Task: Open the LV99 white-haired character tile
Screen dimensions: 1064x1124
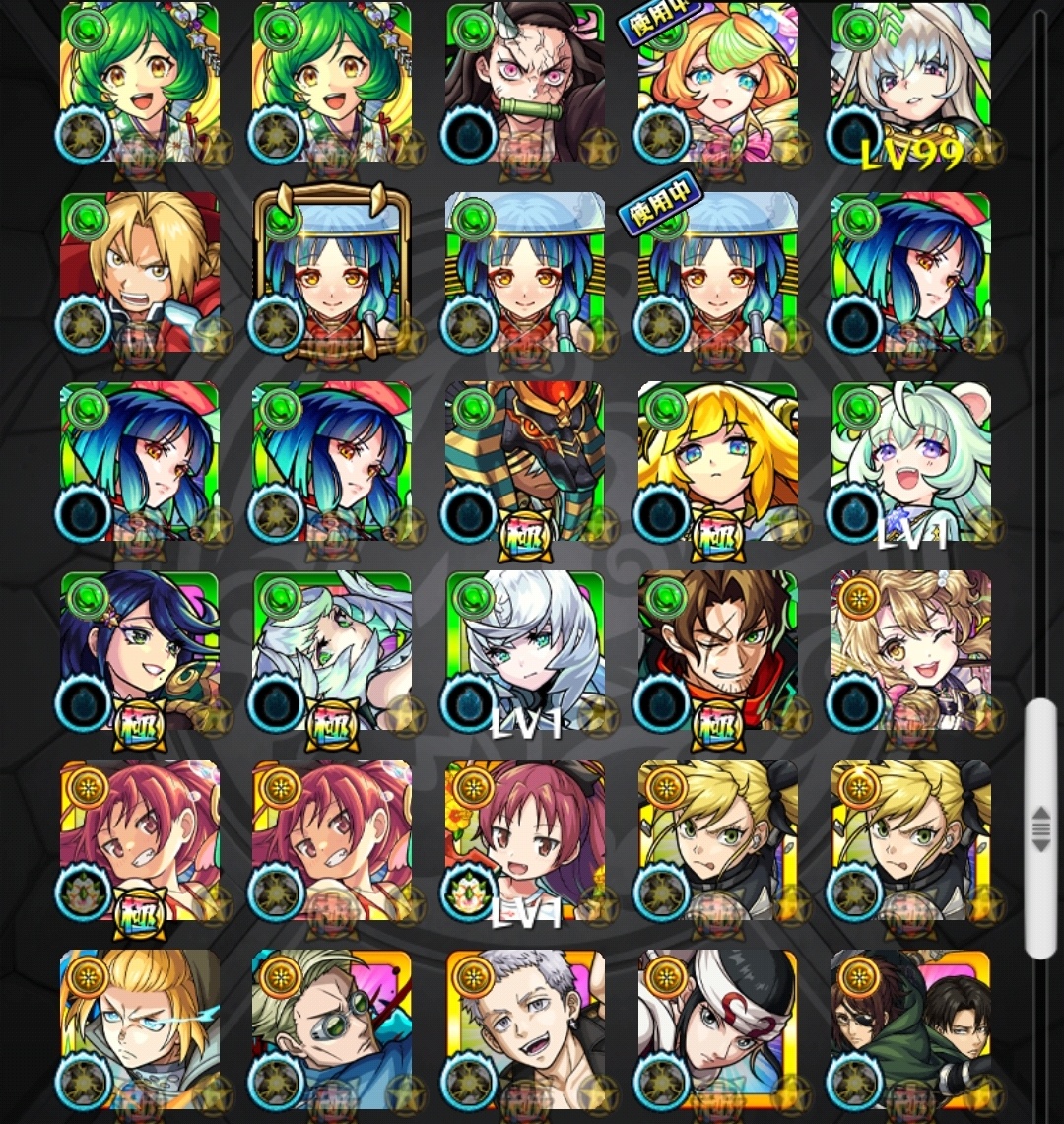Action: click(911, 84)
